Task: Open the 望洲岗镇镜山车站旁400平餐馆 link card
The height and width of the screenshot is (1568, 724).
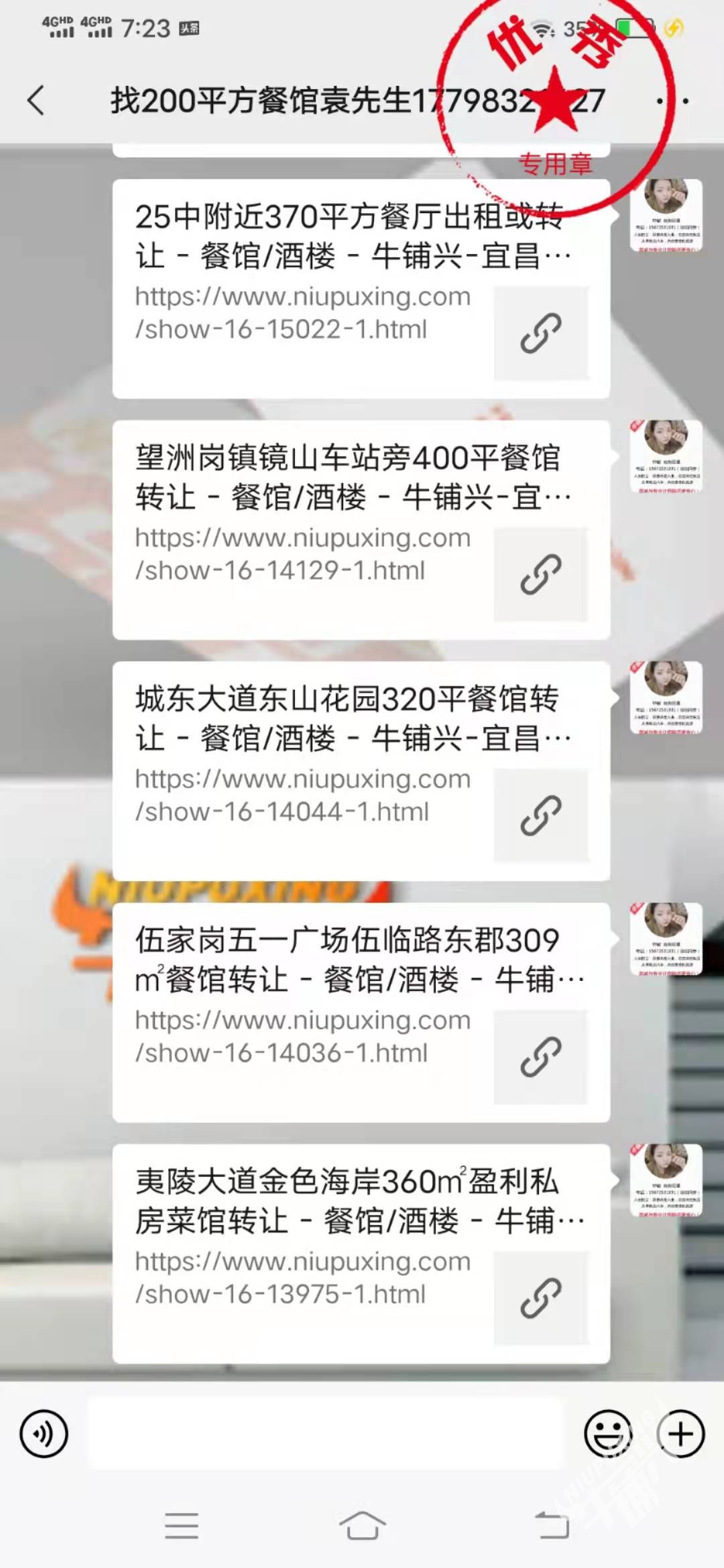Action: click(361, 530)
